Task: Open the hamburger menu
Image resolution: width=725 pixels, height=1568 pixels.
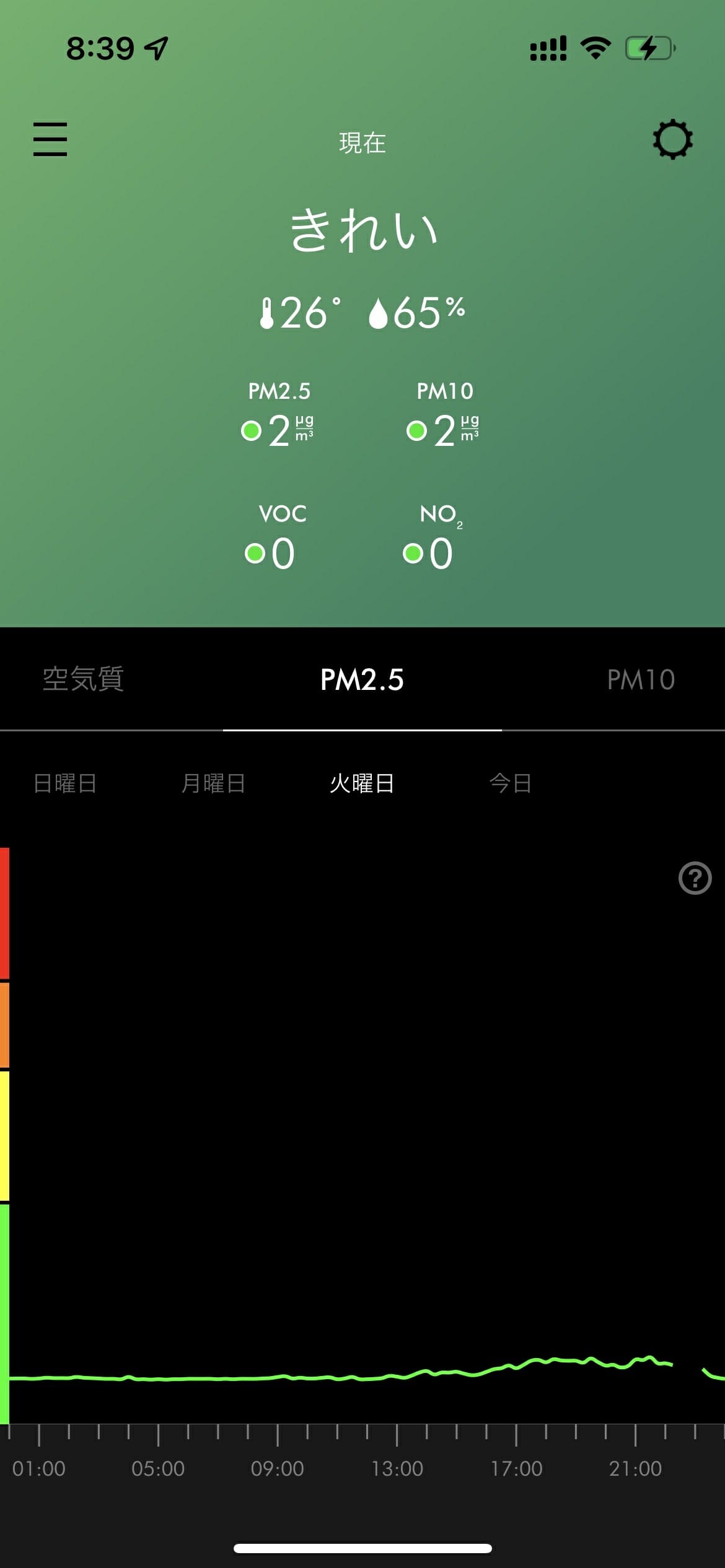Action: 50,139
